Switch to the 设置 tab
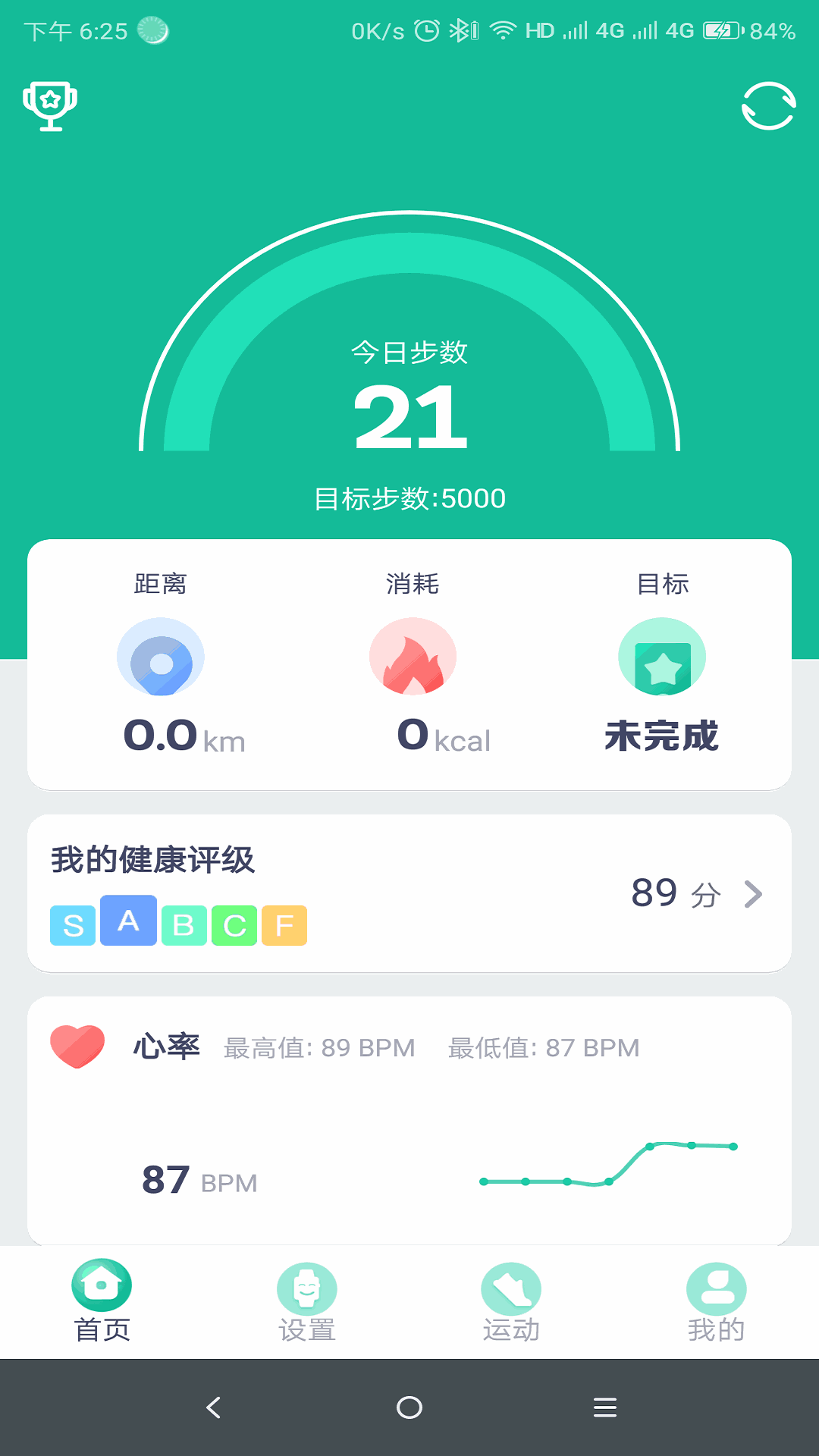Screen dimensions: 819x1456 click(307, 1303)
